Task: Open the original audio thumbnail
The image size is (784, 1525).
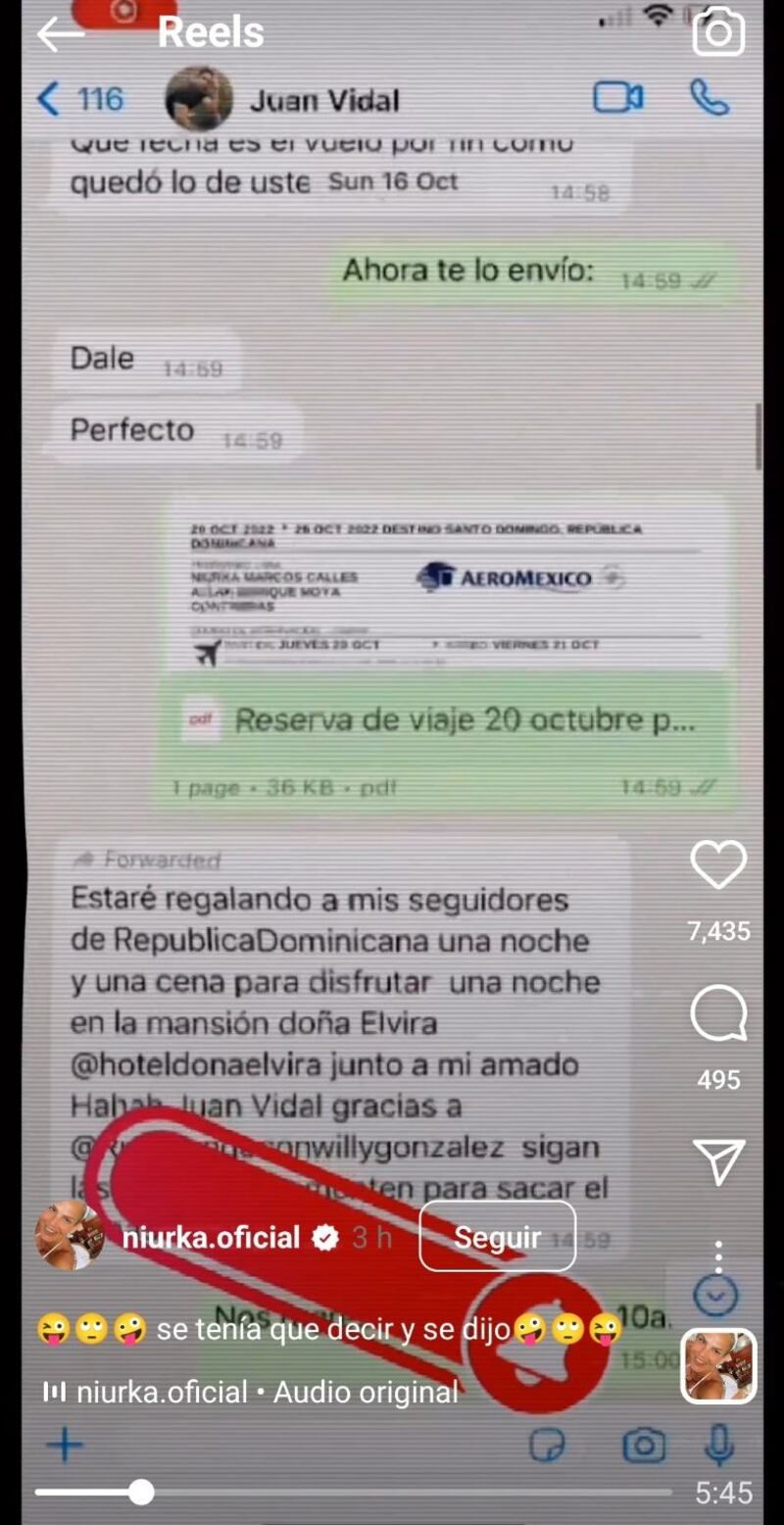Action: 718,1365
